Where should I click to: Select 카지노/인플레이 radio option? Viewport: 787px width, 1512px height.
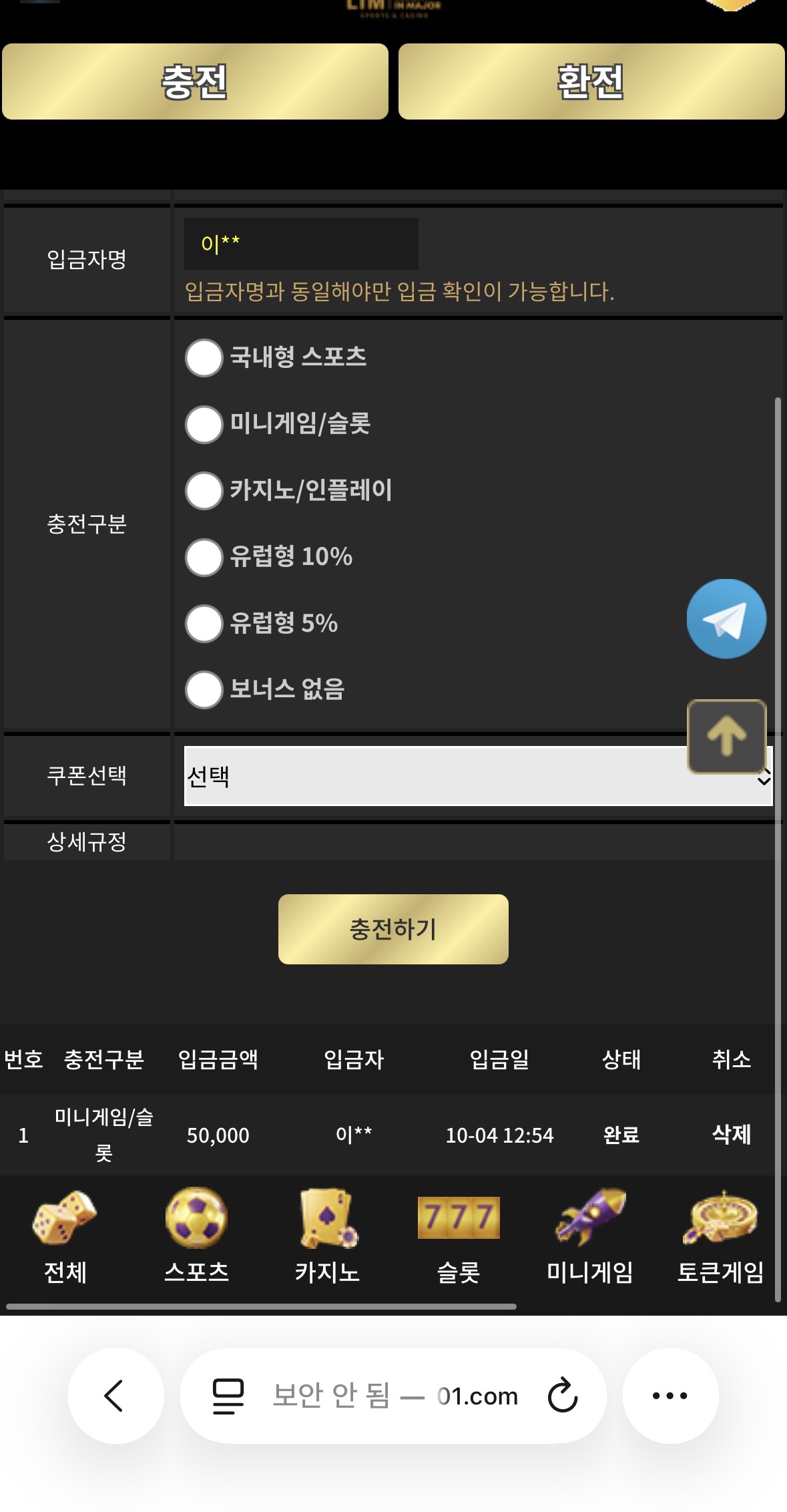[204, 490]
